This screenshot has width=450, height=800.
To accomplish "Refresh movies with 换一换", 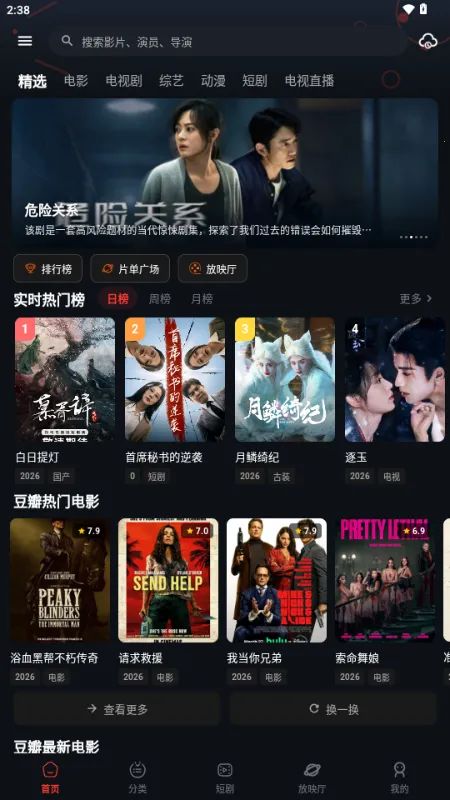I will click(x=334, y=709).
